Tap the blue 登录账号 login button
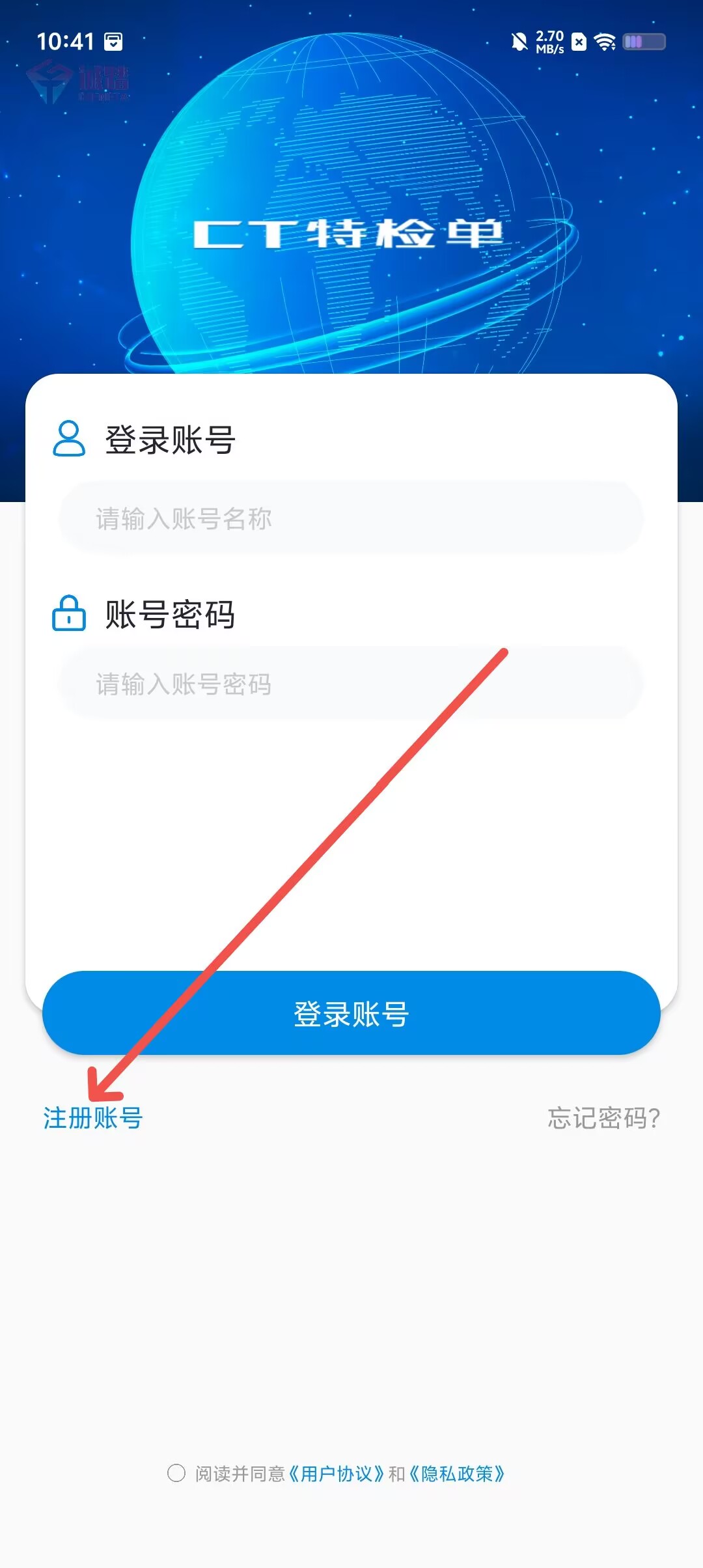This screenshot has height=1568, width=703. point(351,1013)
